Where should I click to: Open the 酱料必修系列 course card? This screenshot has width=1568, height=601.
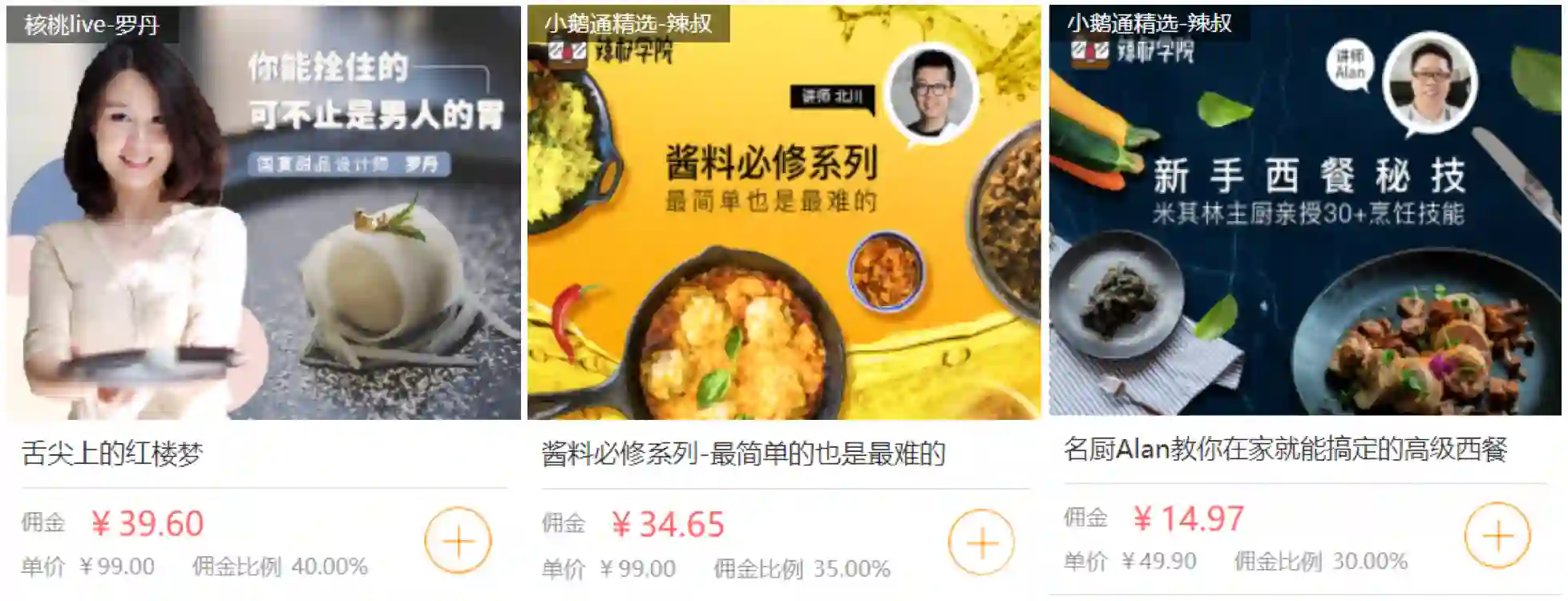783,213
